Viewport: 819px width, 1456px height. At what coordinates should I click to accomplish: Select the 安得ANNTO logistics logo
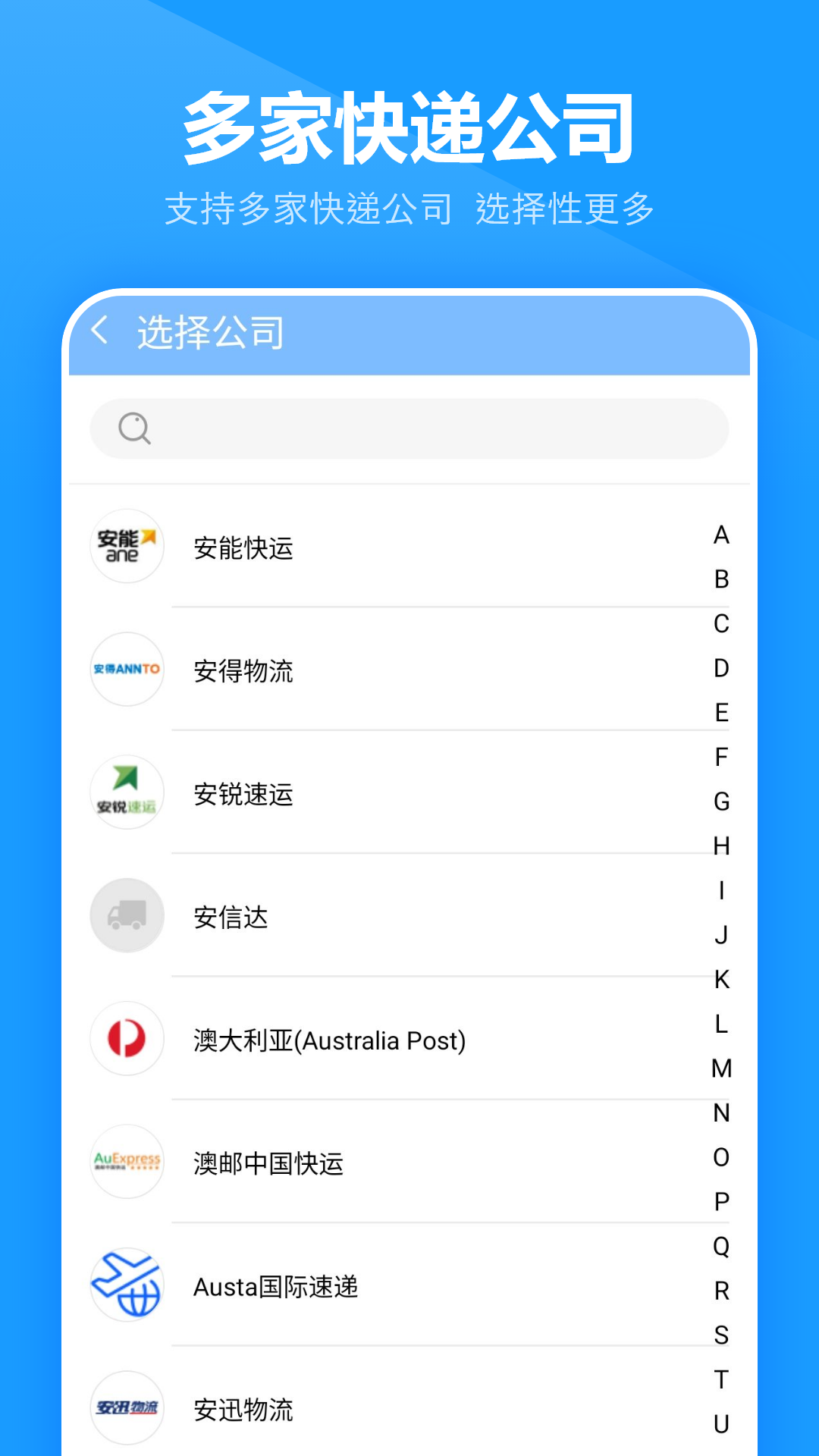coord(126,670)
